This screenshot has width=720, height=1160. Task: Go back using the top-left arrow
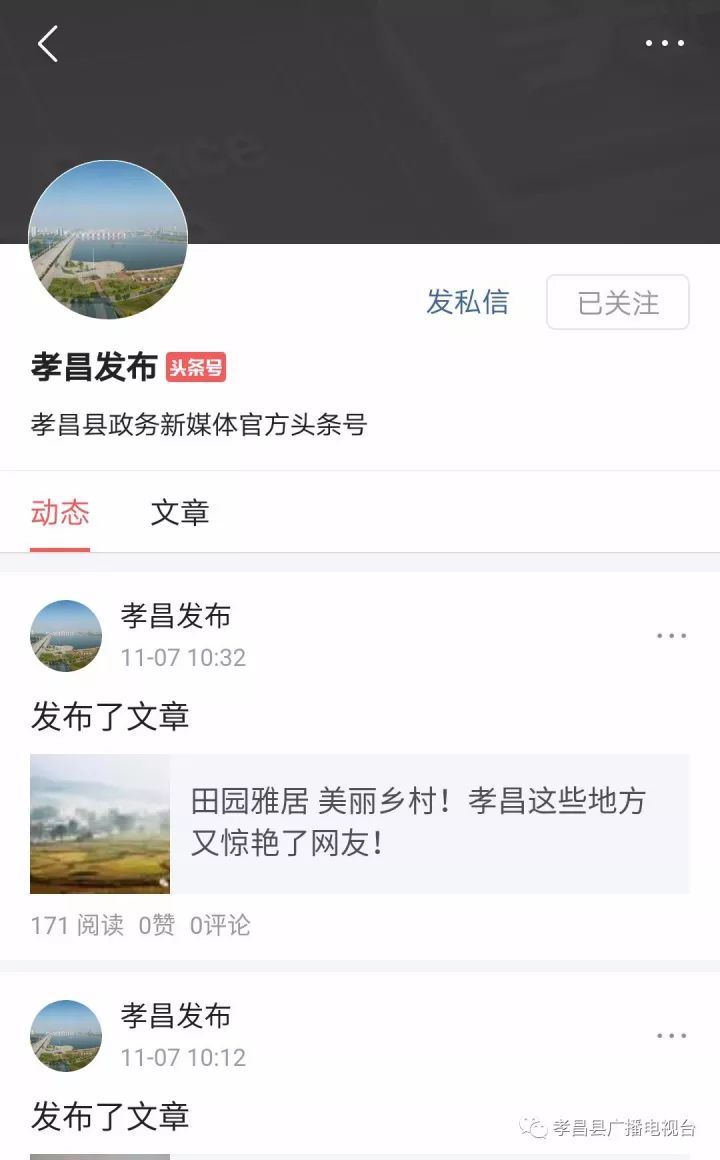(48, 44)
